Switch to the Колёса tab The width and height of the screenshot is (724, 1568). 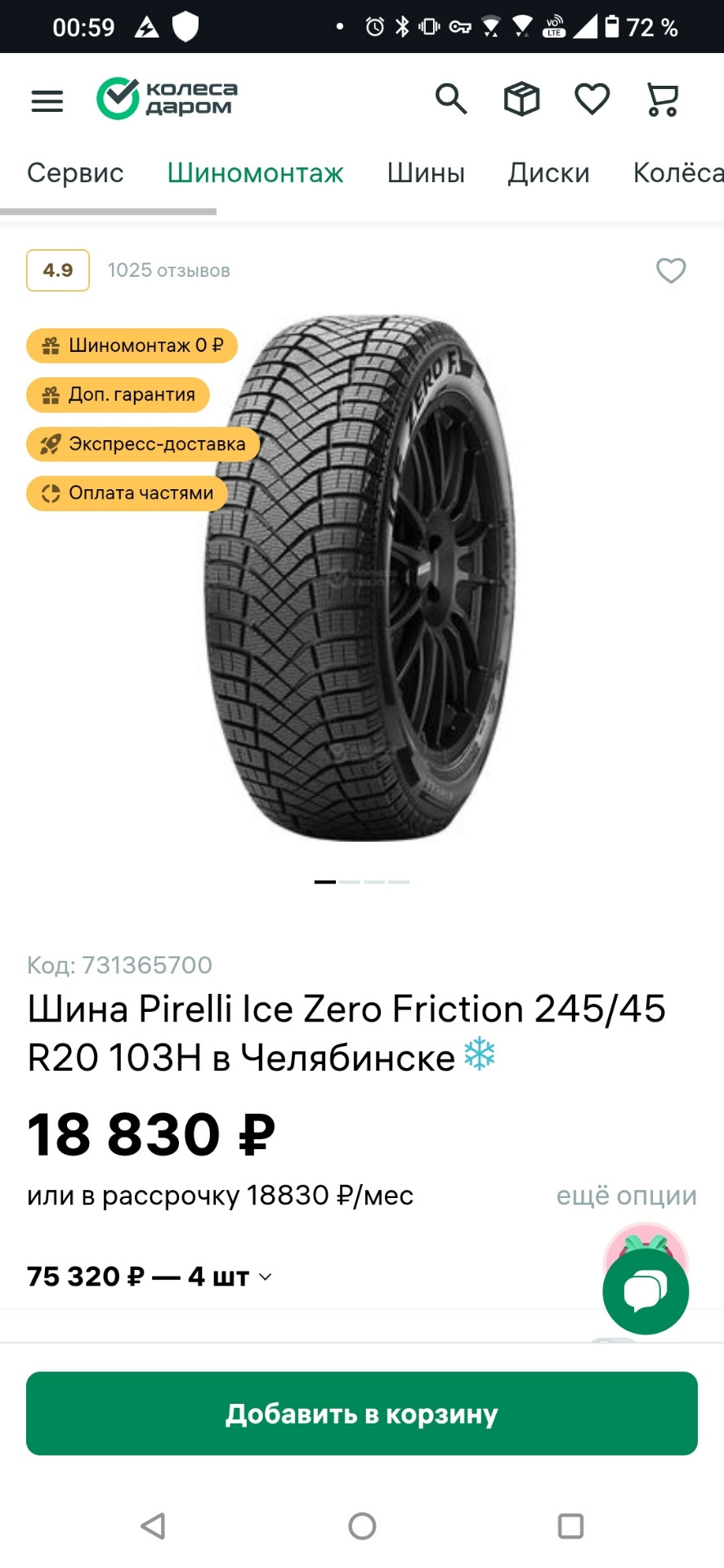(677, 173)
